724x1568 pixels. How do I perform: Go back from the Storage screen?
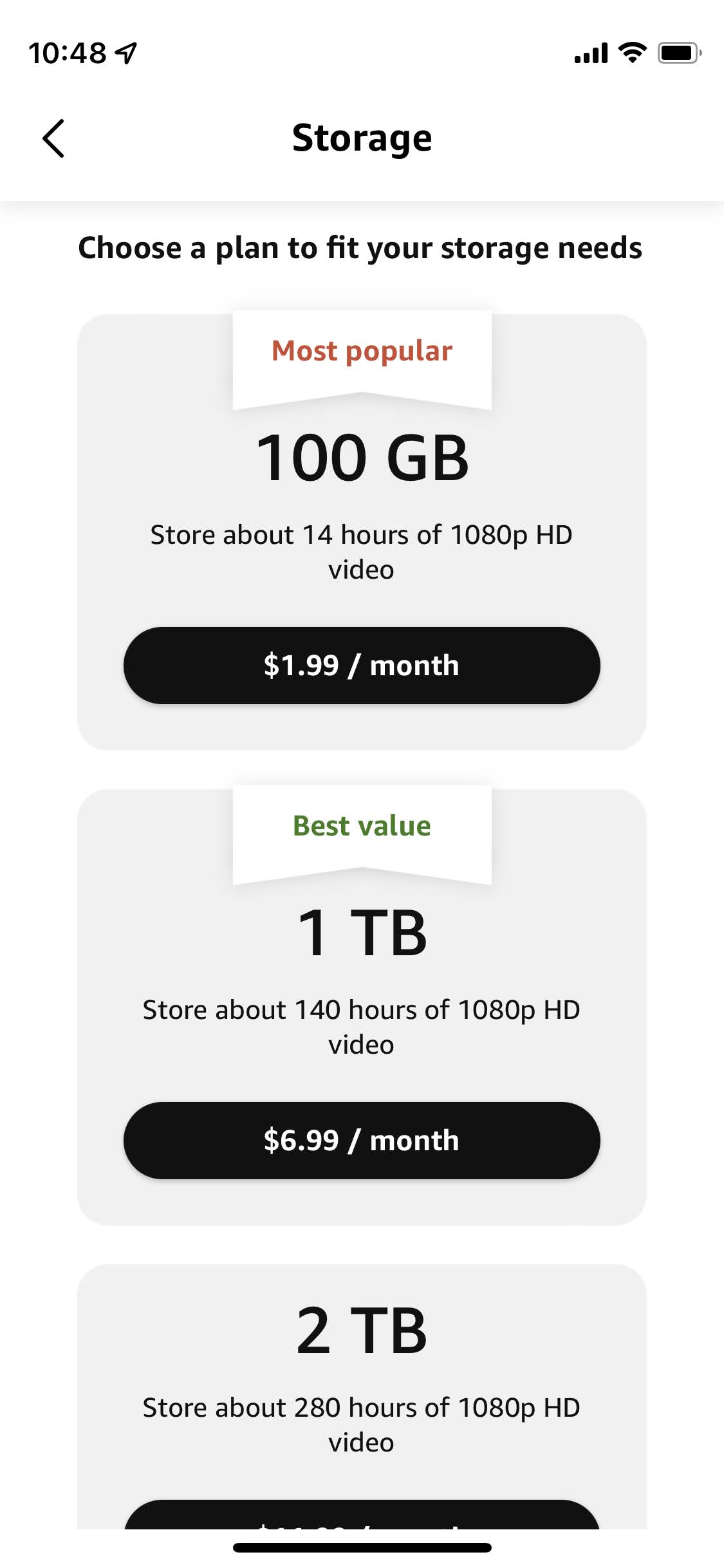click(53, 138)
